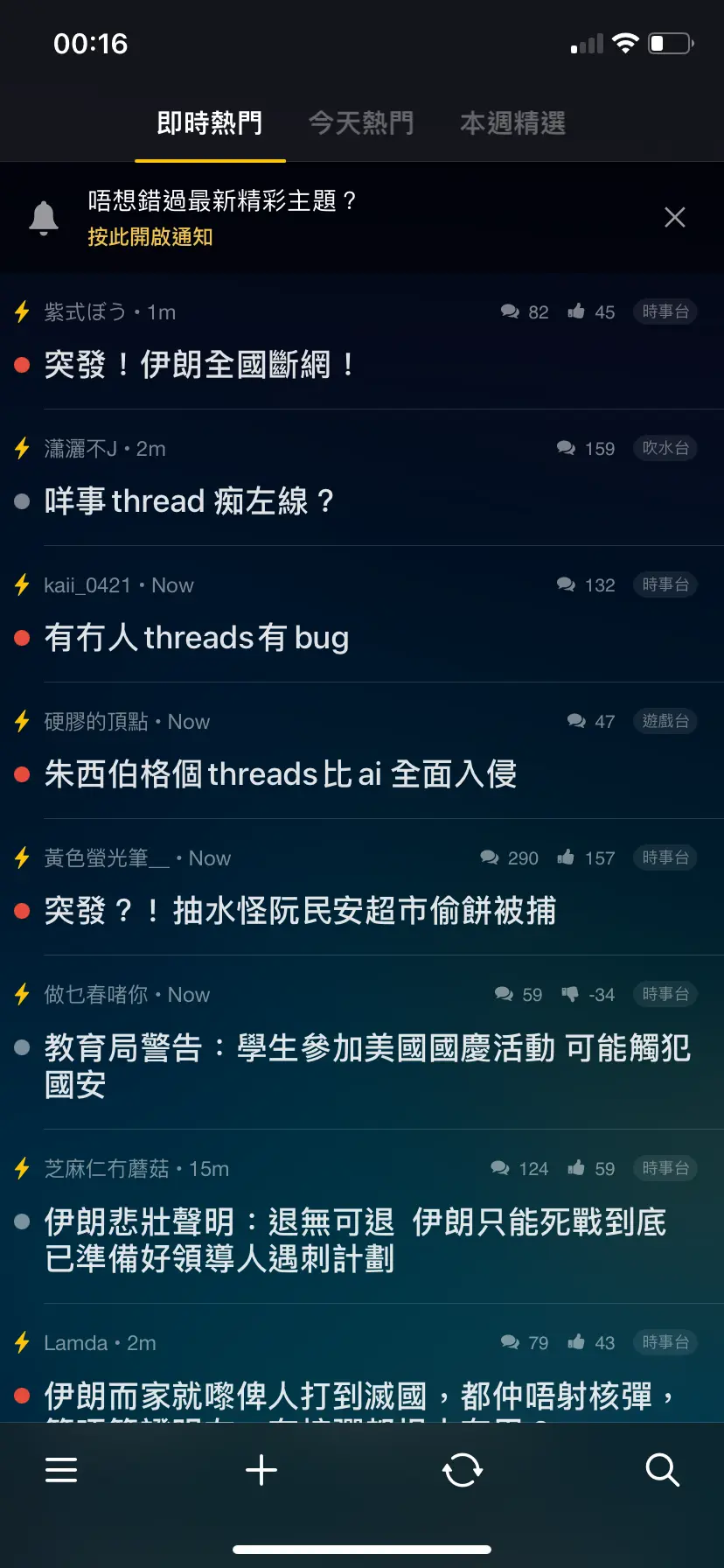Open search
Viewport: 724px width, 1568px height.
663,1470
